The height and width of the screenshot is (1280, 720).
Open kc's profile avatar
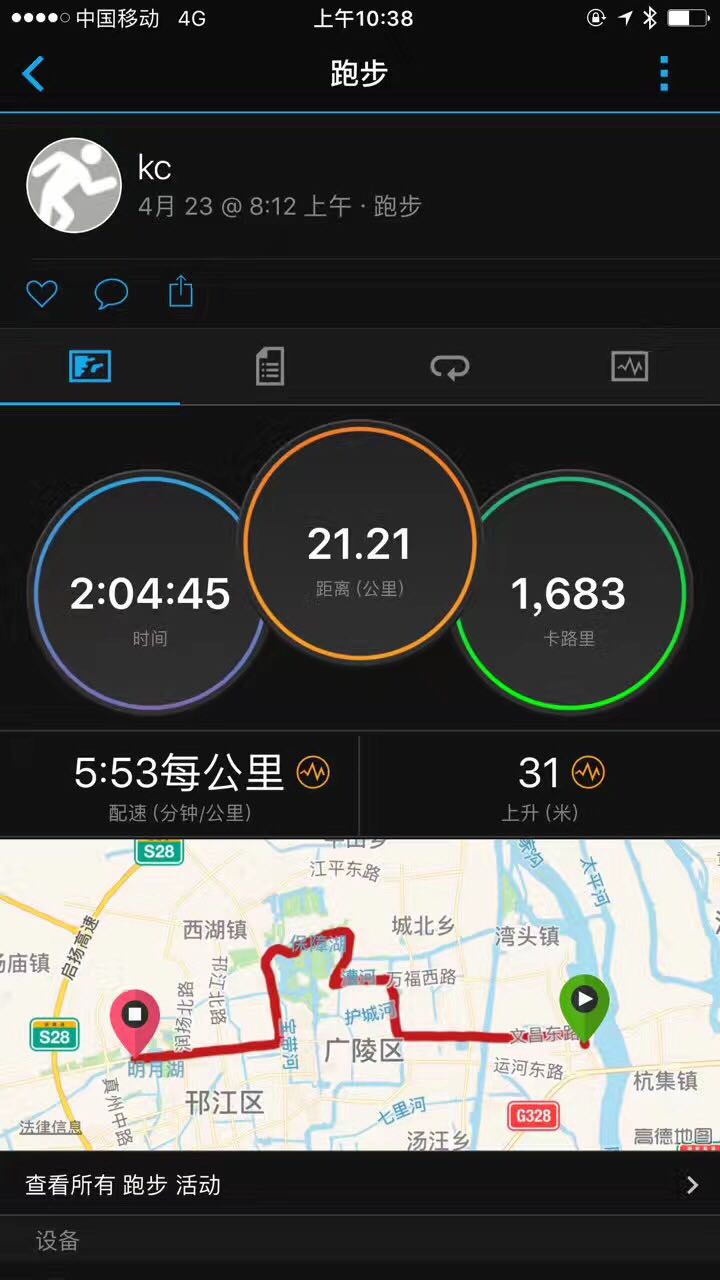[x=74, y=185]
